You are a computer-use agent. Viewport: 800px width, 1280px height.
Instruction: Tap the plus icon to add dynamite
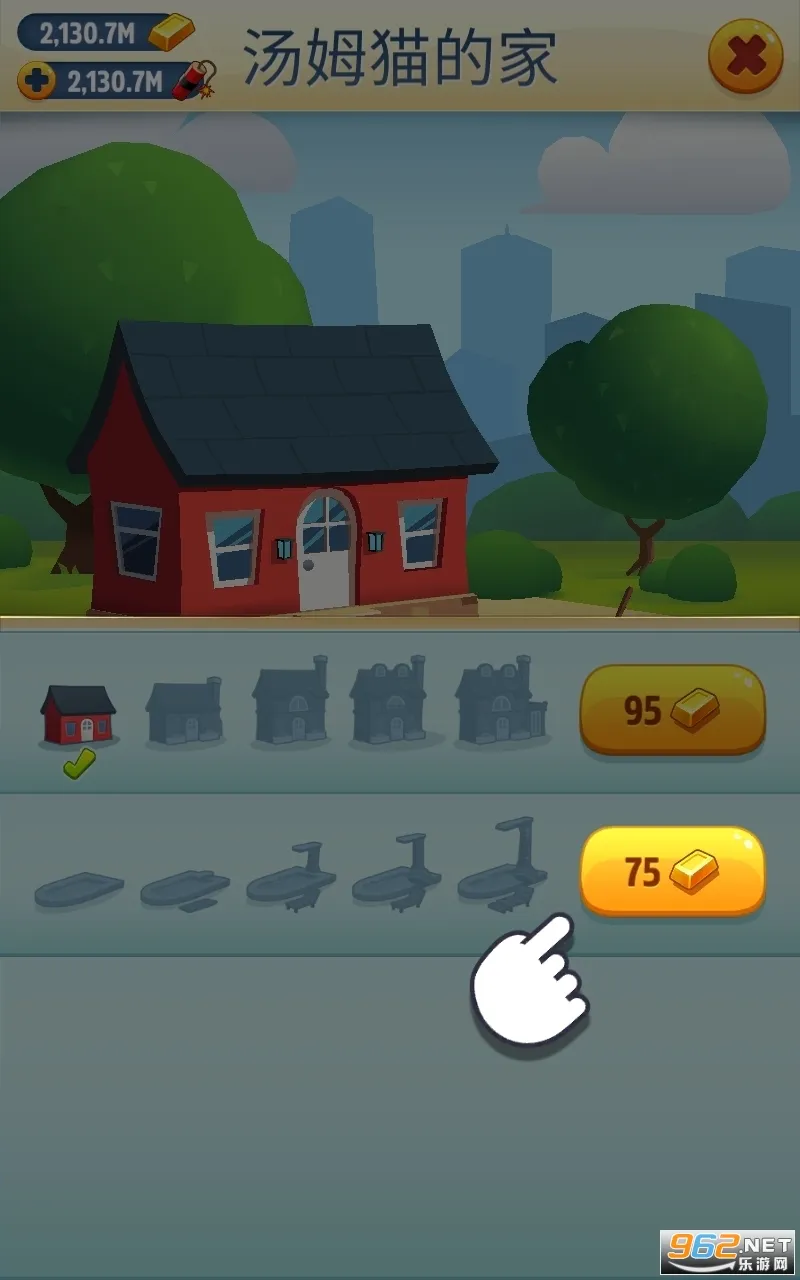(x=37, y=81)
